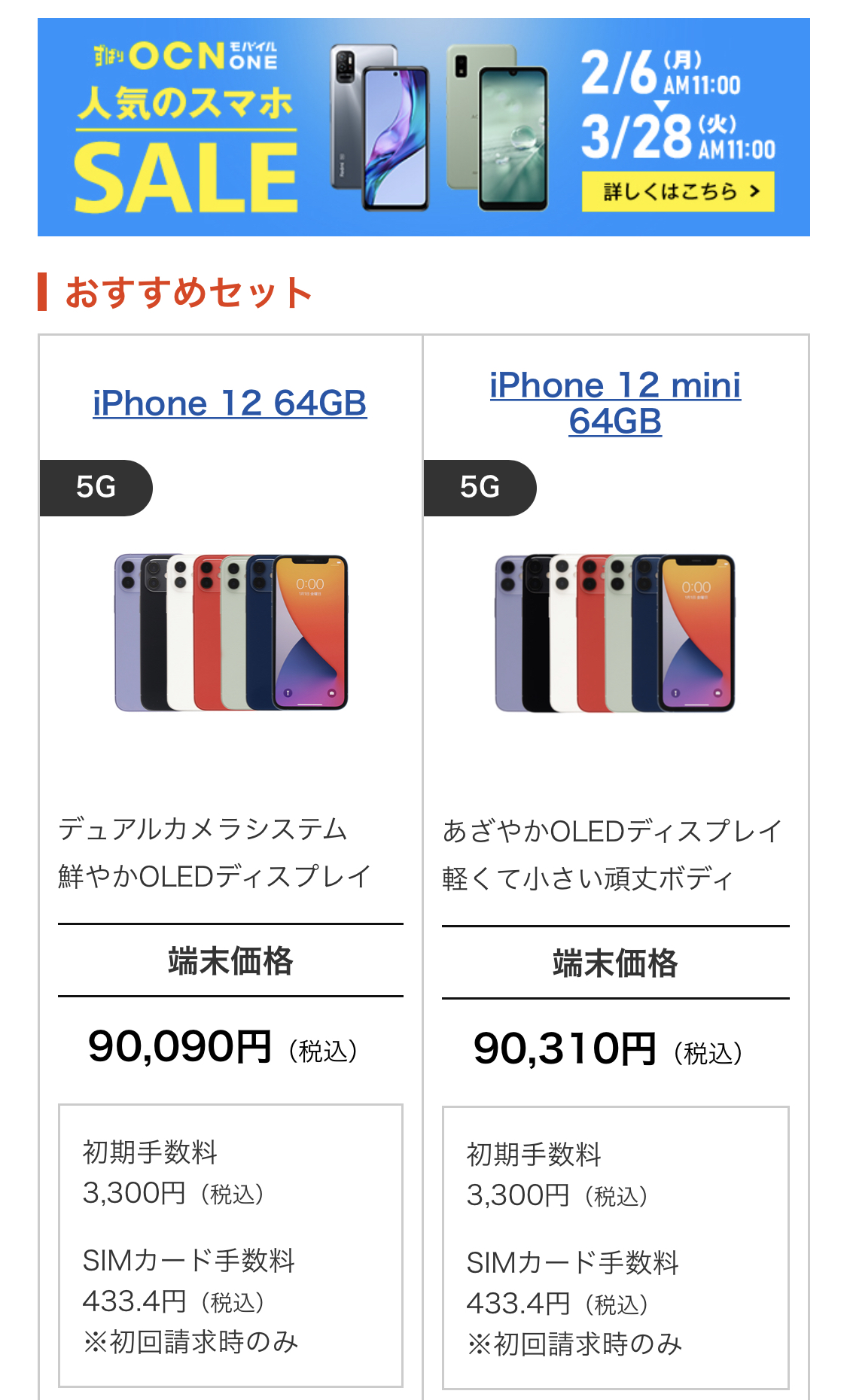Open the OCN Mobile ONE sale banner
The image size is (847, 1400).
coord(423,126)
